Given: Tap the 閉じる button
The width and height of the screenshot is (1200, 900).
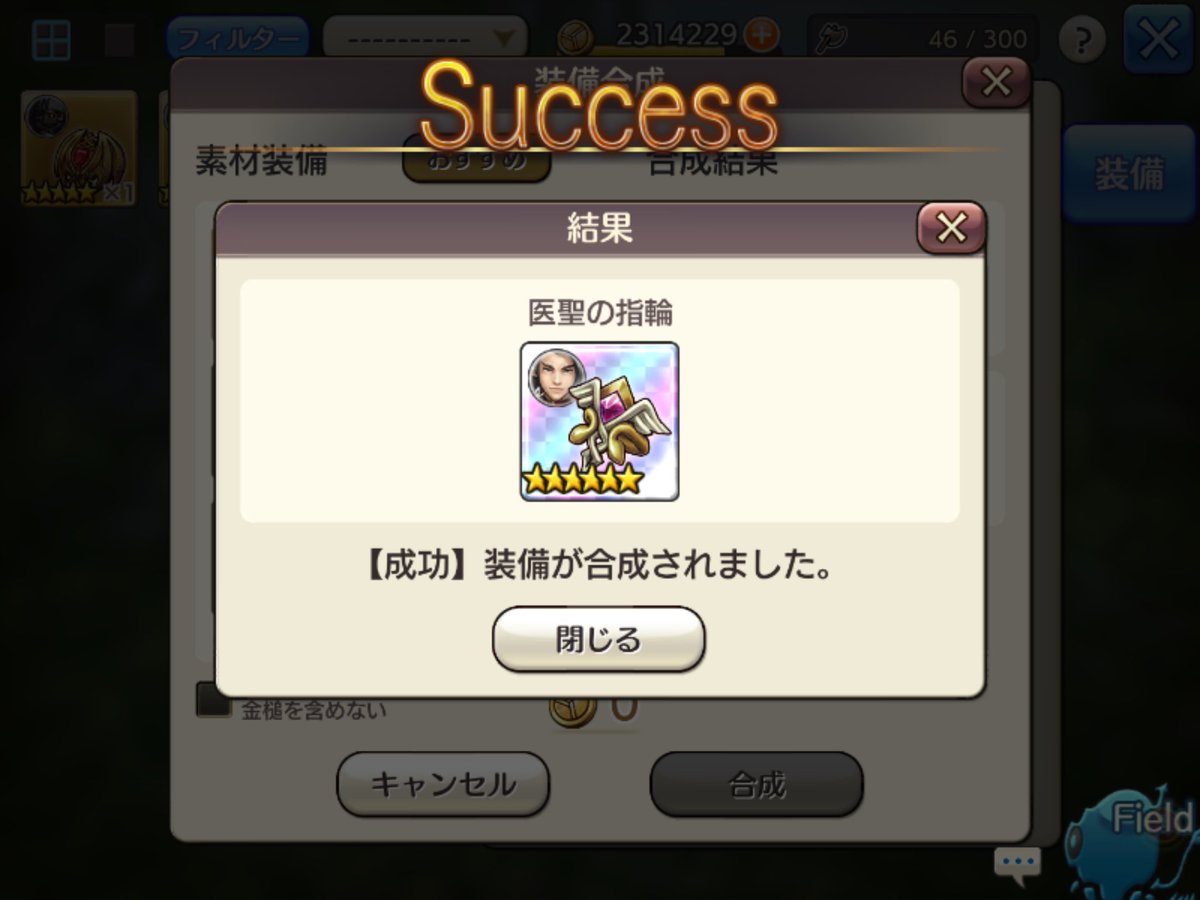Looking at the screenshot, I should coord(598,639).
